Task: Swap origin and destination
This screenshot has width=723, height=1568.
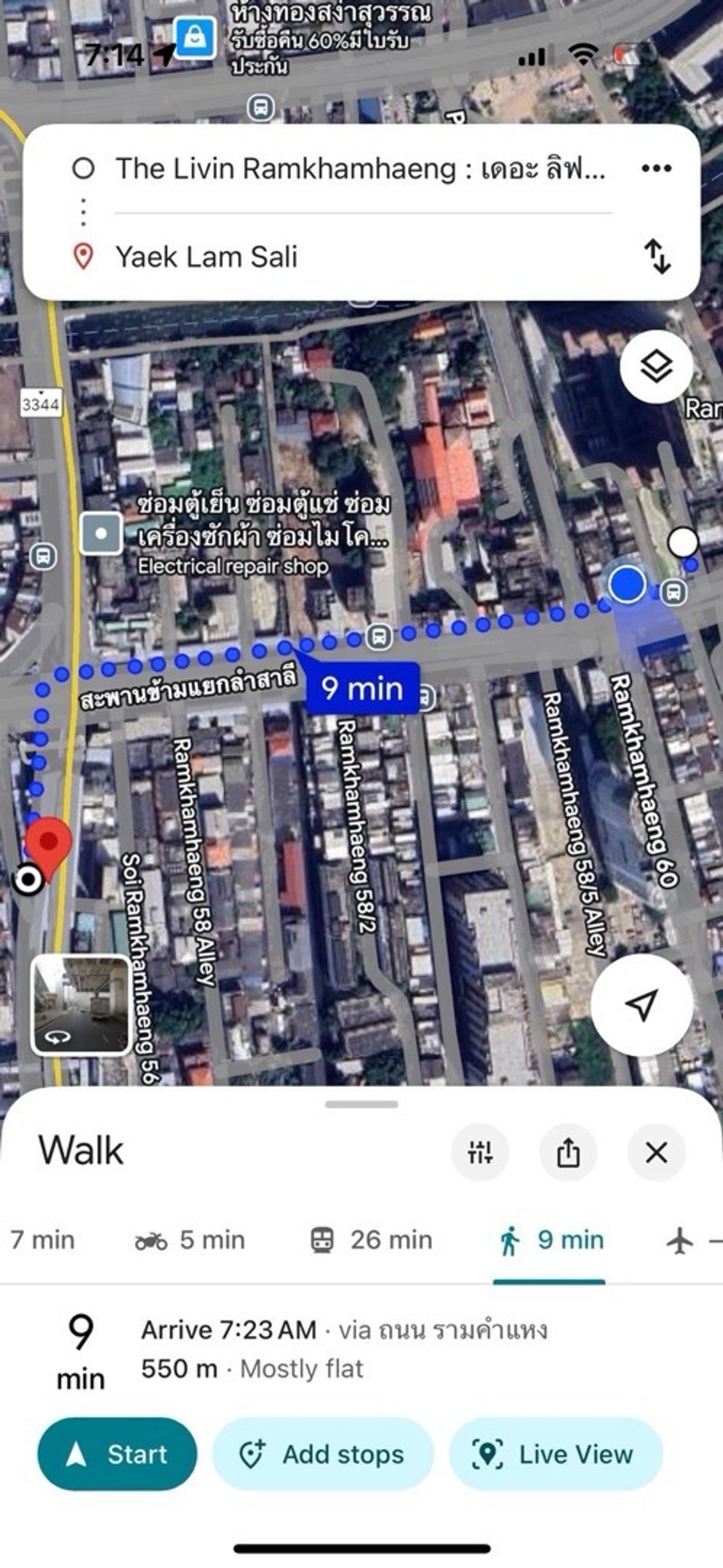Action: [x=657, y=256]
